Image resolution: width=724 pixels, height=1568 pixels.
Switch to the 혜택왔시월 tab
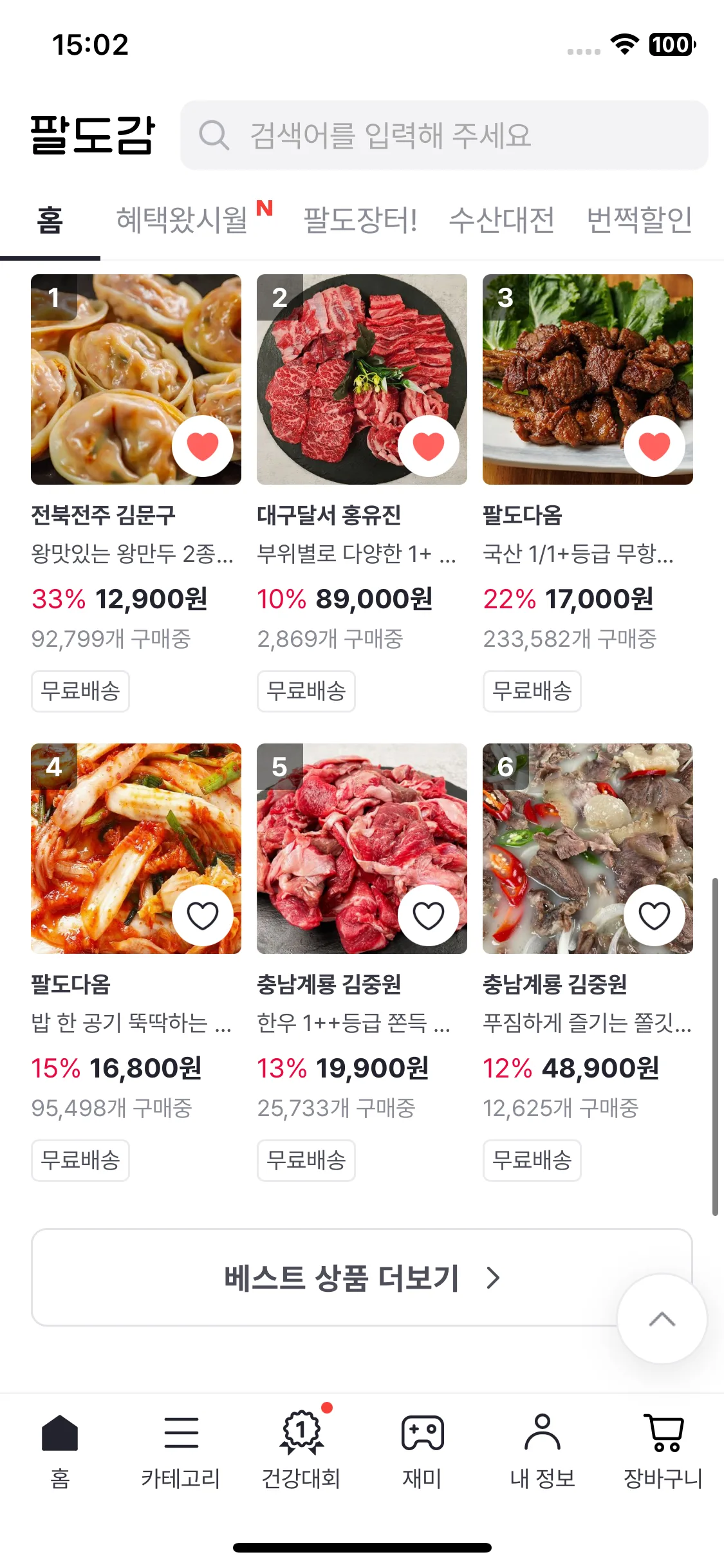[x=183, y=220]
